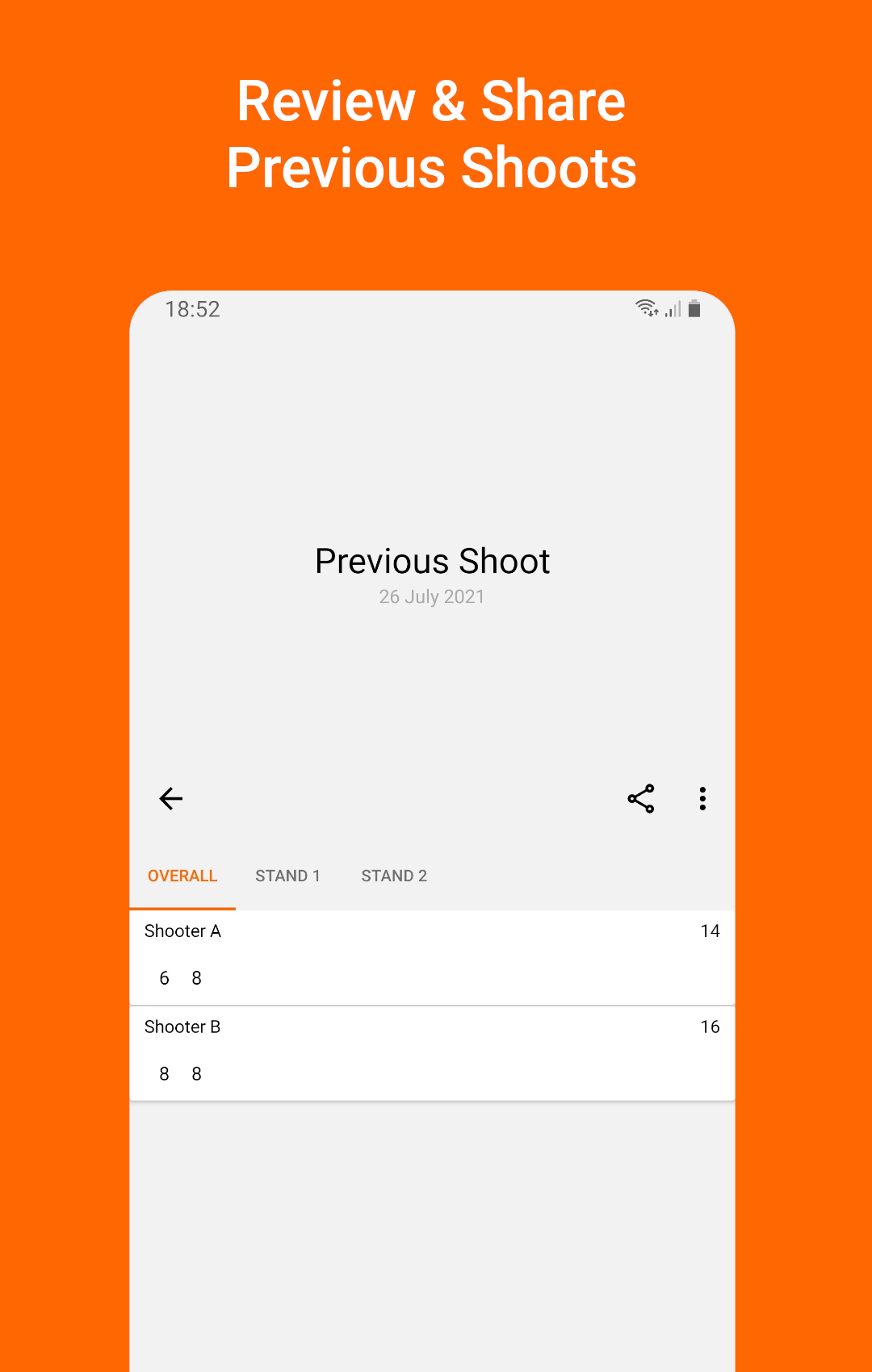Go back using the back arrow

170,799
